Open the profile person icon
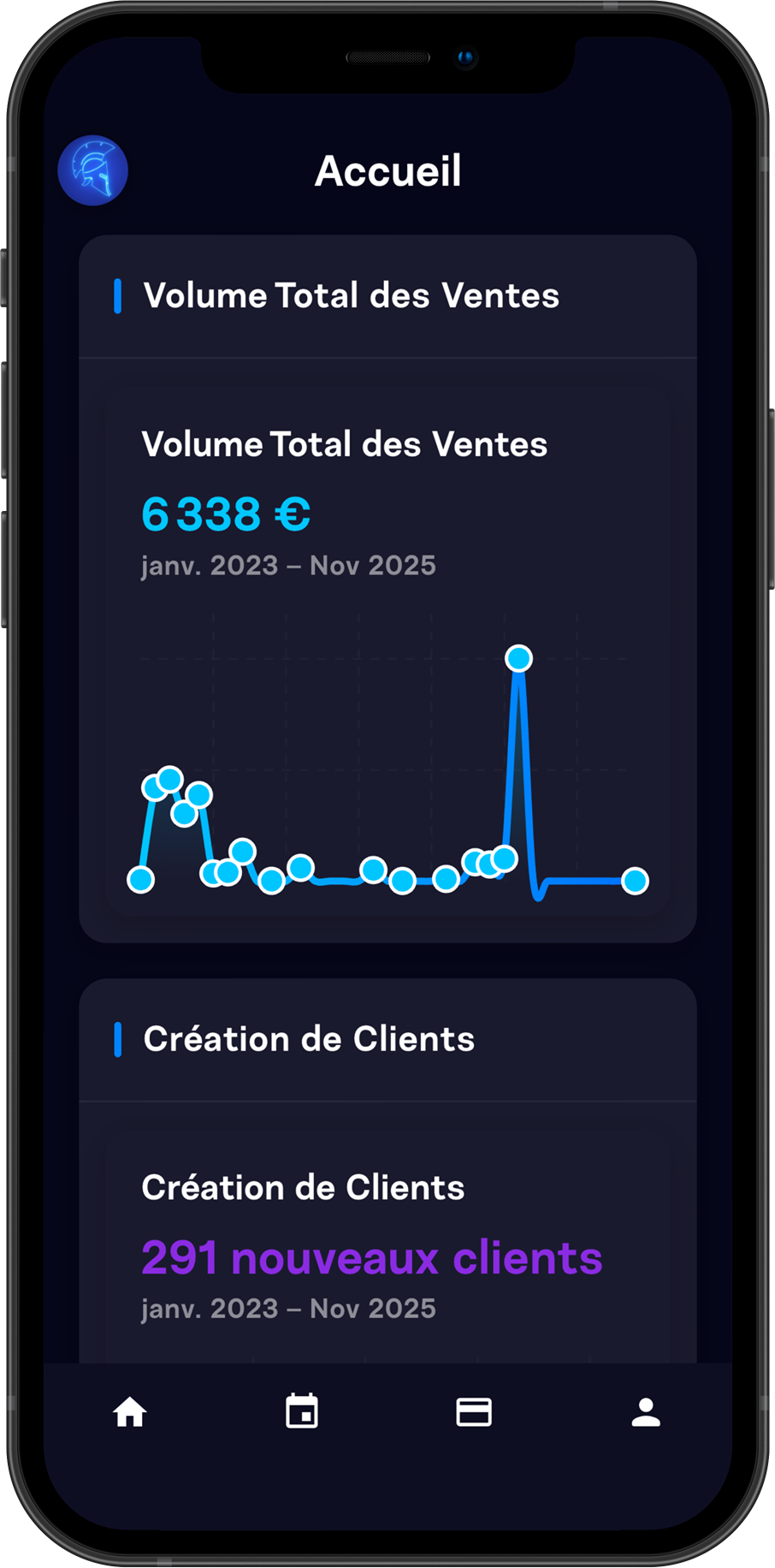 coord(645,1412)
